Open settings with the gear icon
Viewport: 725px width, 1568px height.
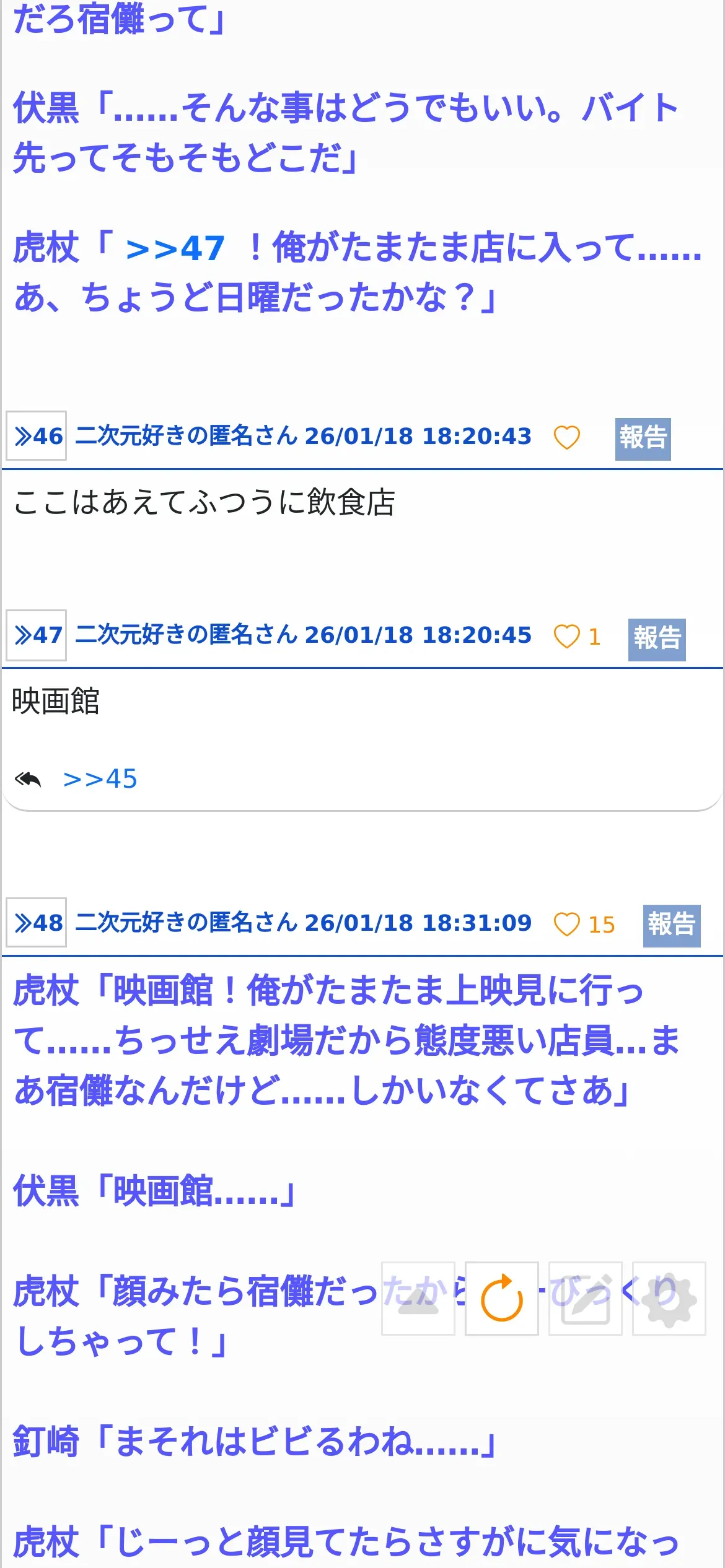(x=669, y=1298)
